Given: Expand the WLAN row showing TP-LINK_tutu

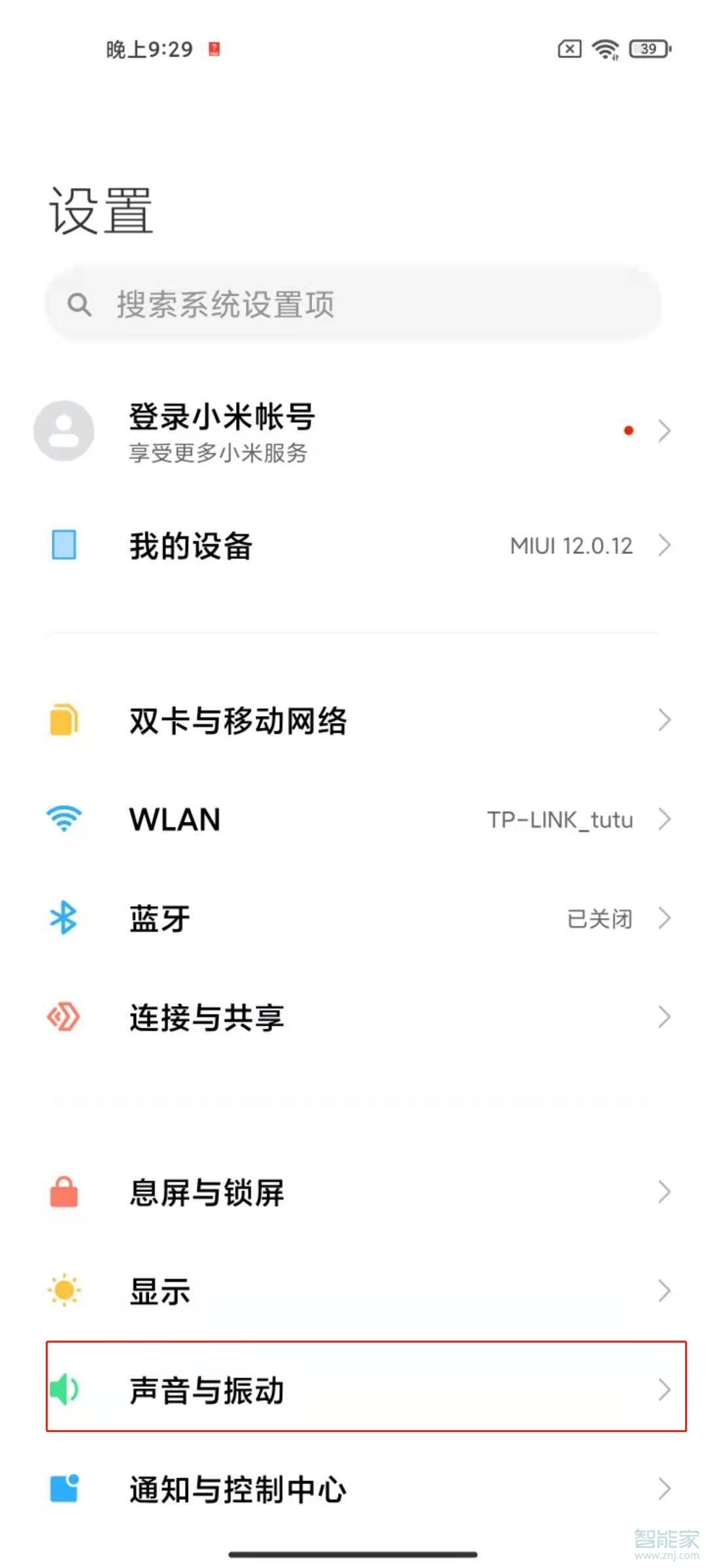Looking at the screenshot, I should pos(353,820).
